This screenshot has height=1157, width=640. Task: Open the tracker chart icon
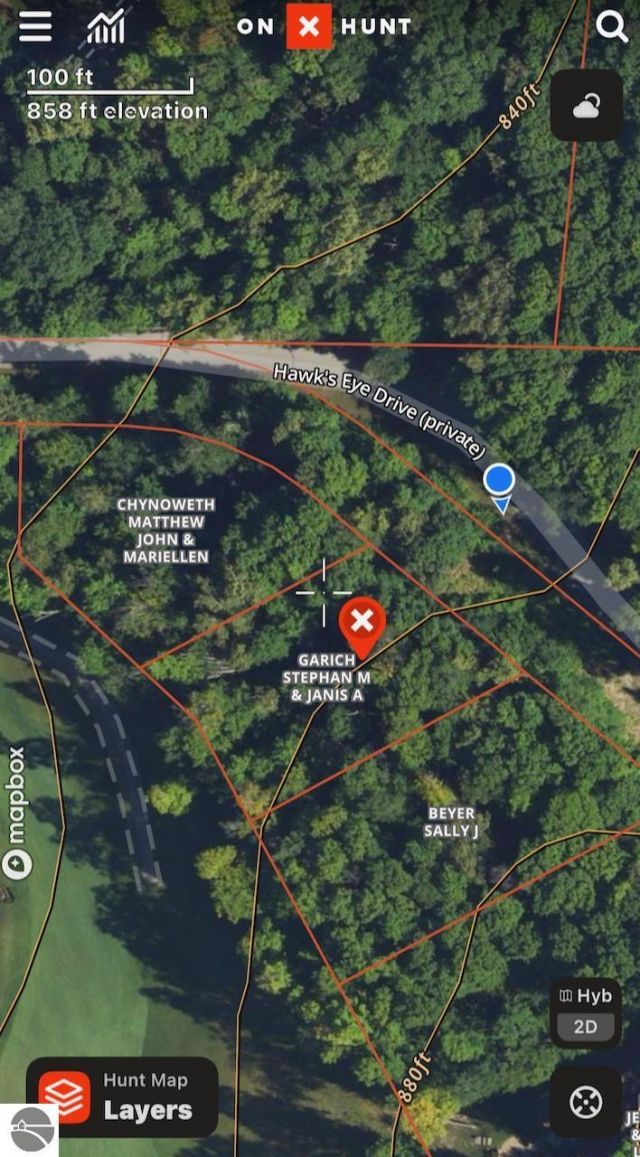[106, 27]
